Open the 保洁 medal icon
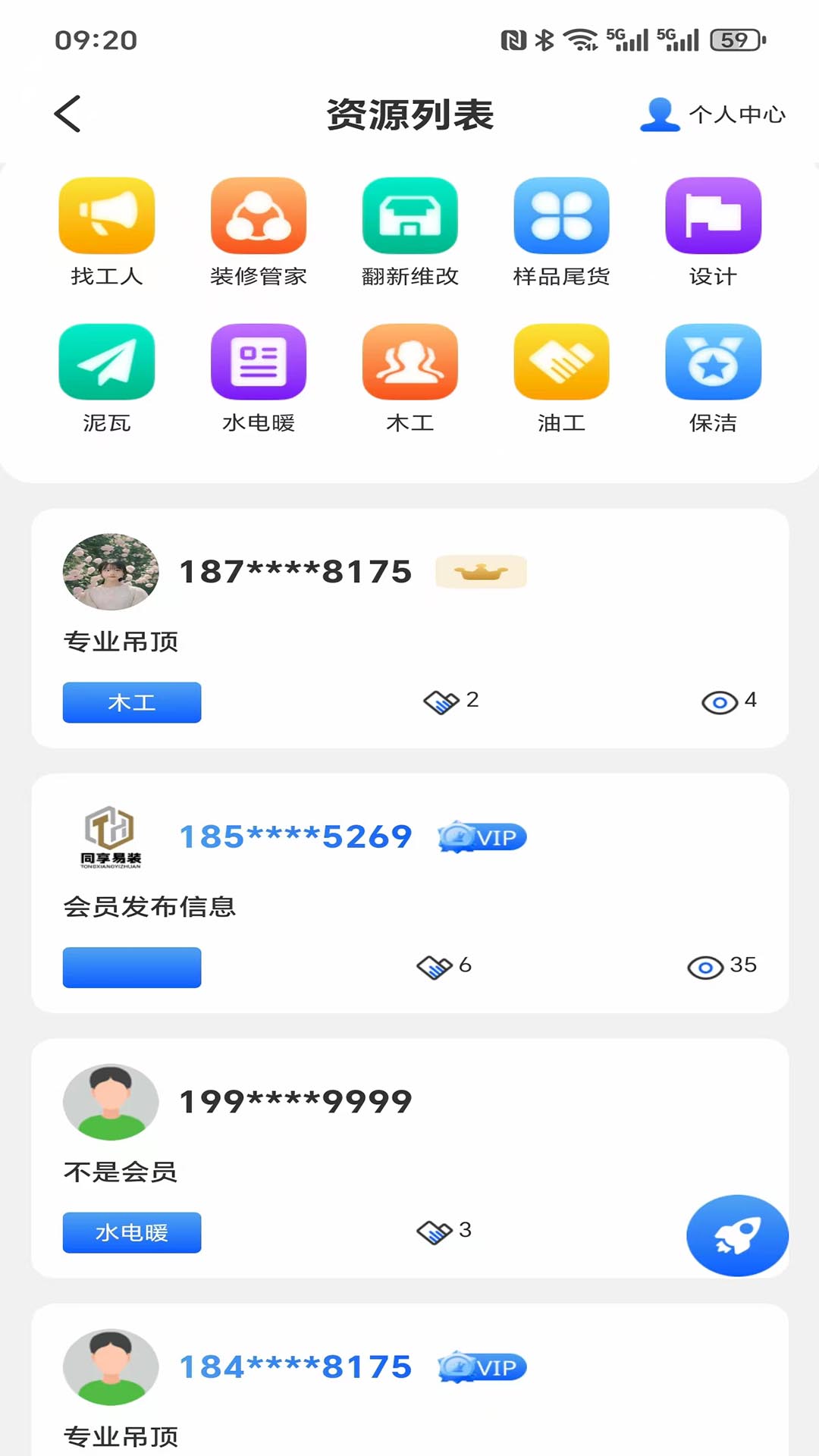Viewport: 819px width, 1456px height. [x=713, y=362]
